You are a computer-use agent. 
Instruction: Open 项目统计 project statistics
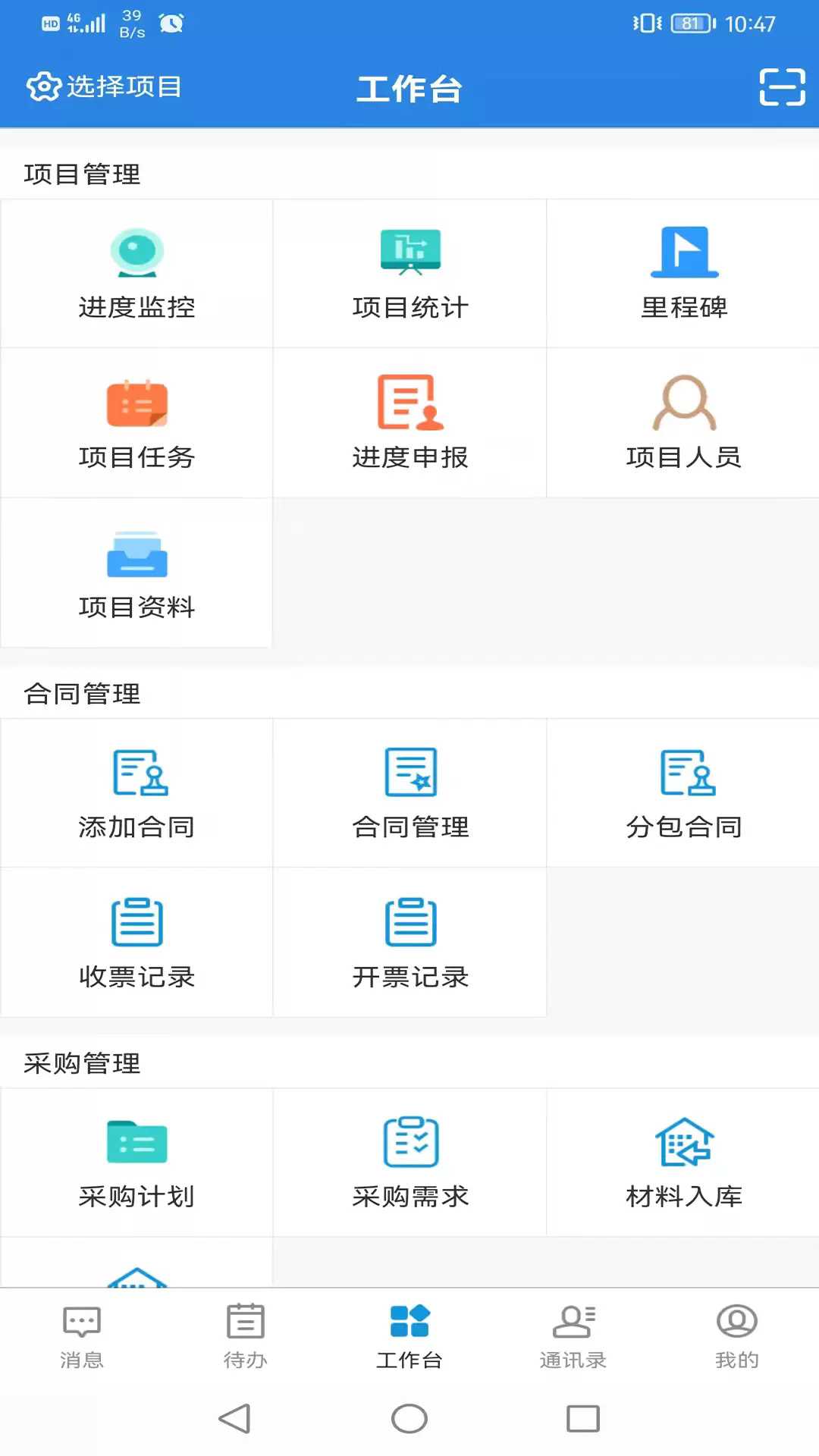coord(409,273)
